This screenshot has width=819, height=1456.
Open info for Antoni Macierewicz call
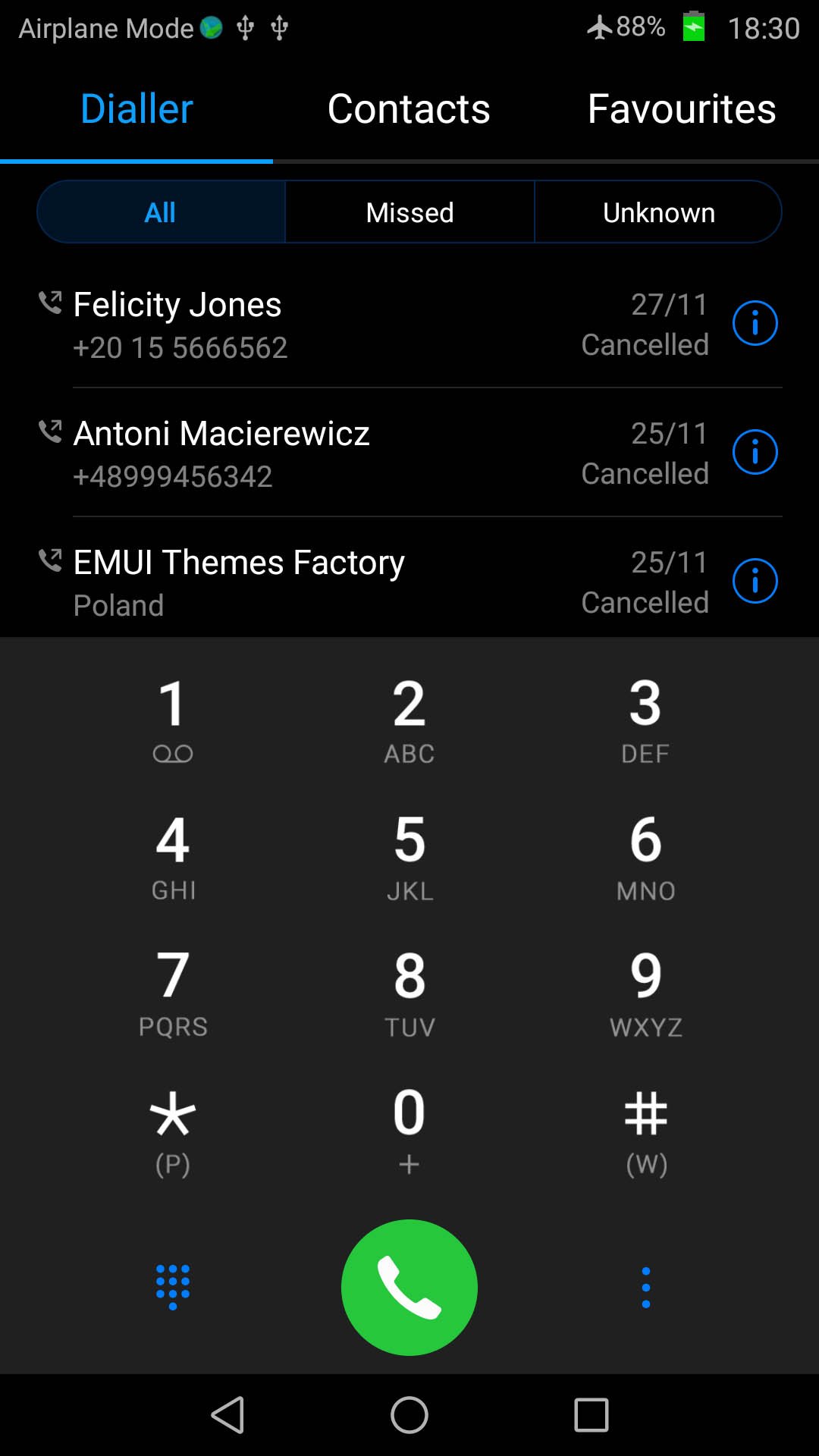click(x=755, y=453)
